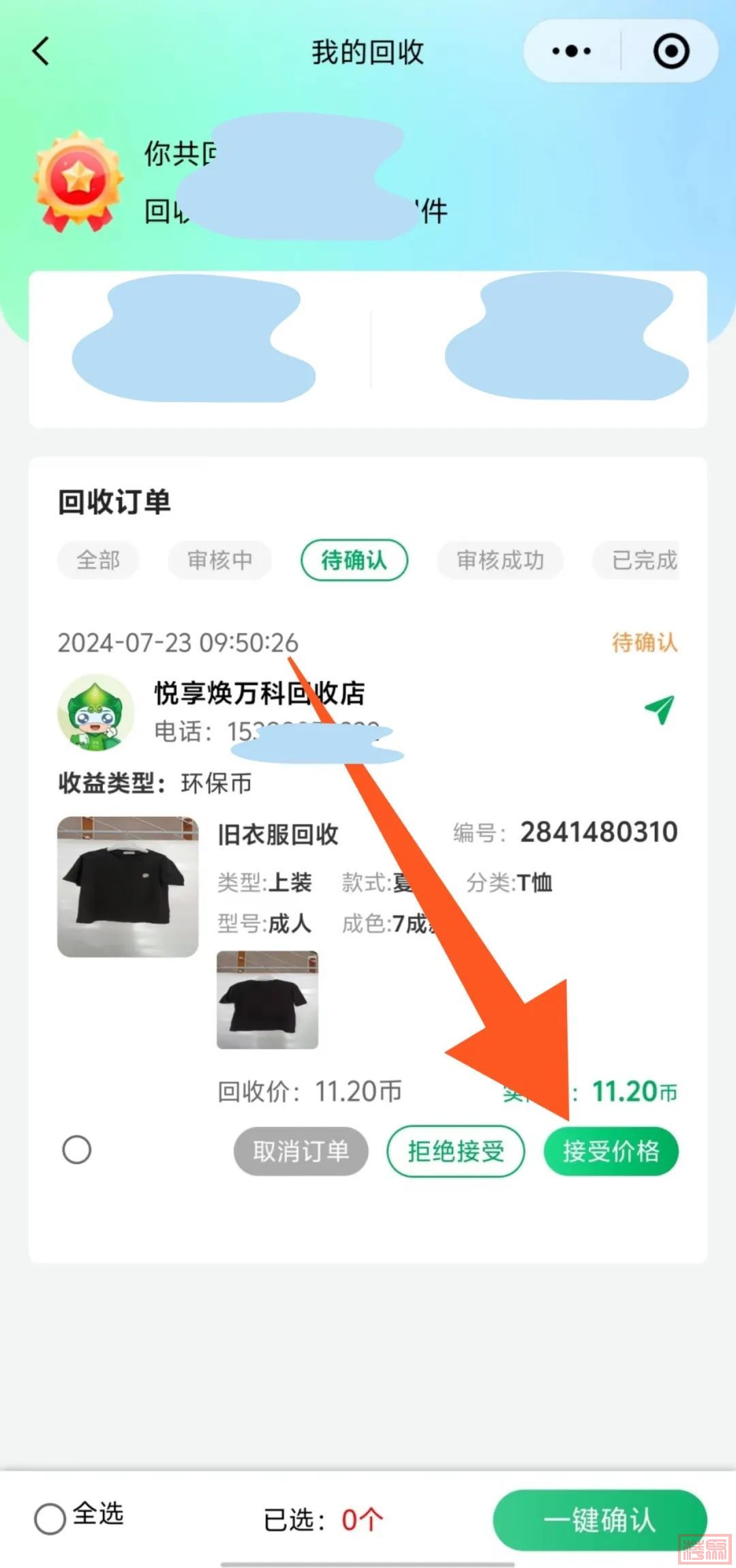The height and width of the screenshot is (1568, 736).
Task: Open the mini program more-options menu
Action: tap(571, 52)
